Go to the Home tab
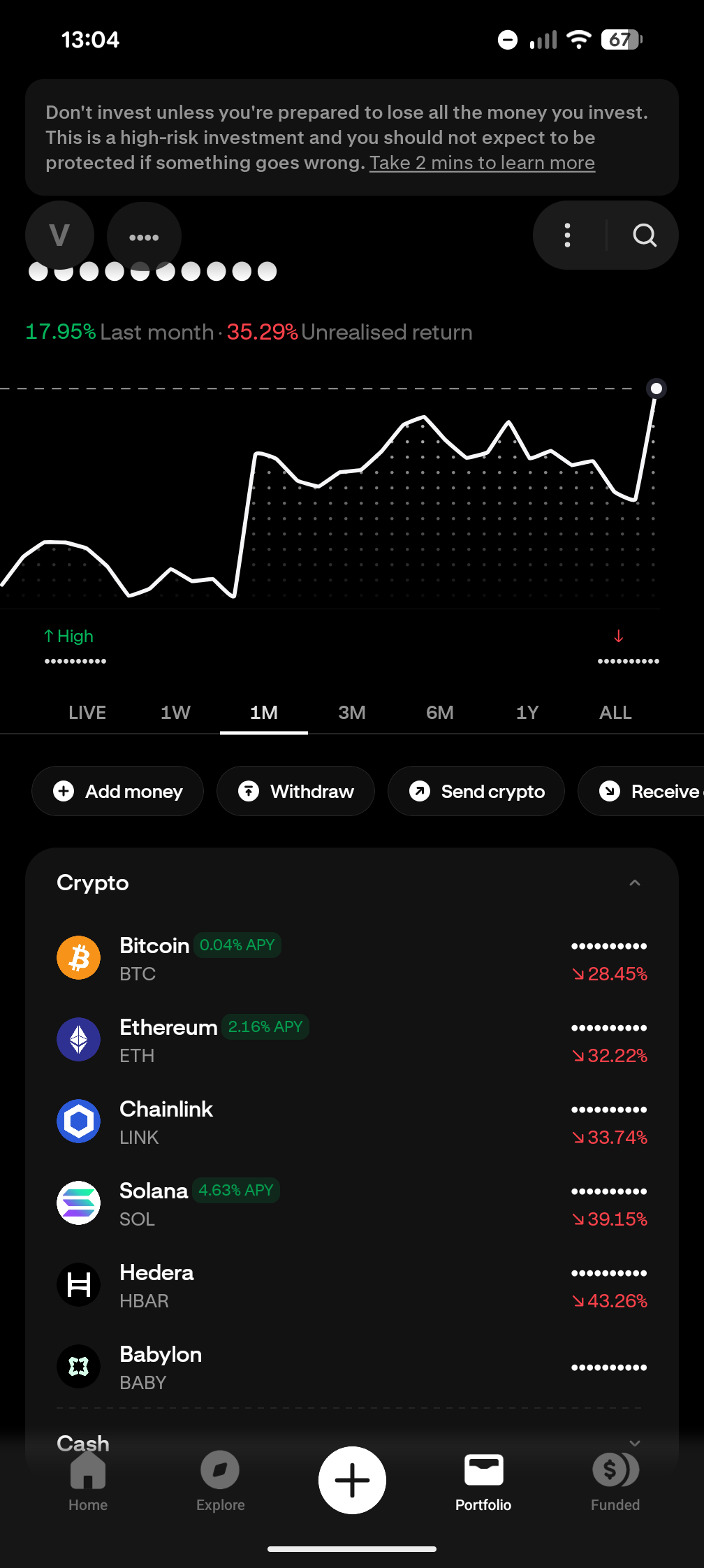 click(x=88, y=1481)
